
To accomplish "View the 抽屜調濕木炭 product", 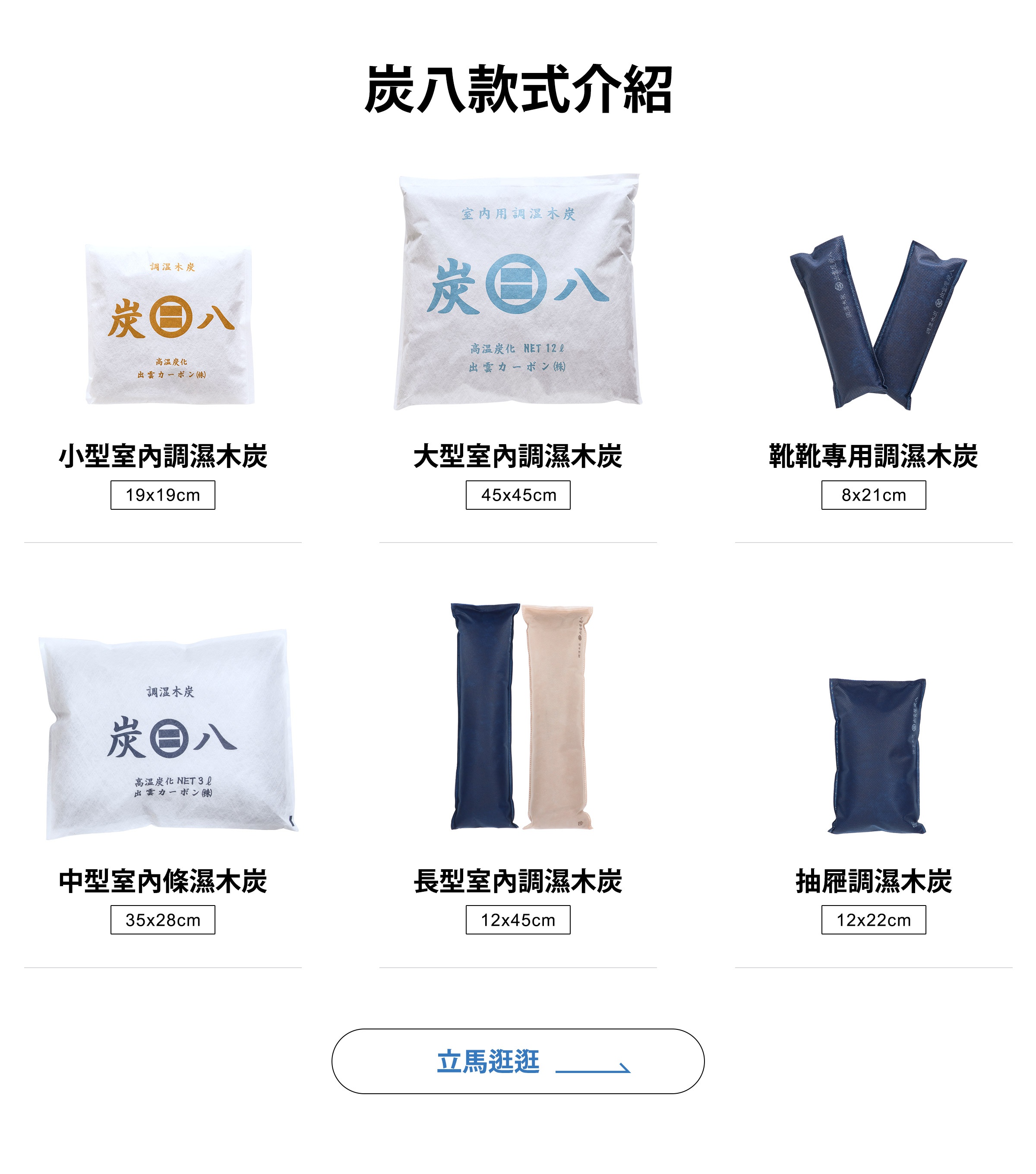I will (x=877, y=755).
